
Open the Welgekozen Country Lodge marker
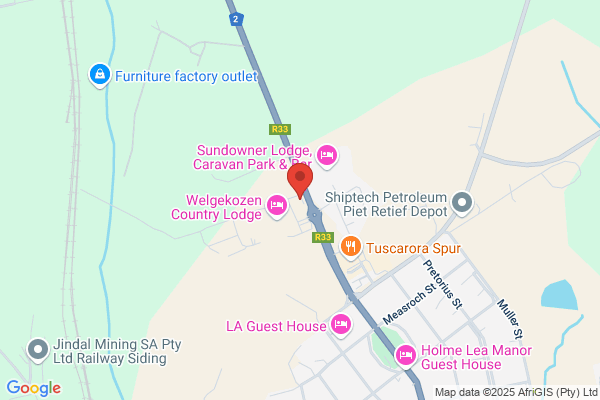tap(277, 207)
